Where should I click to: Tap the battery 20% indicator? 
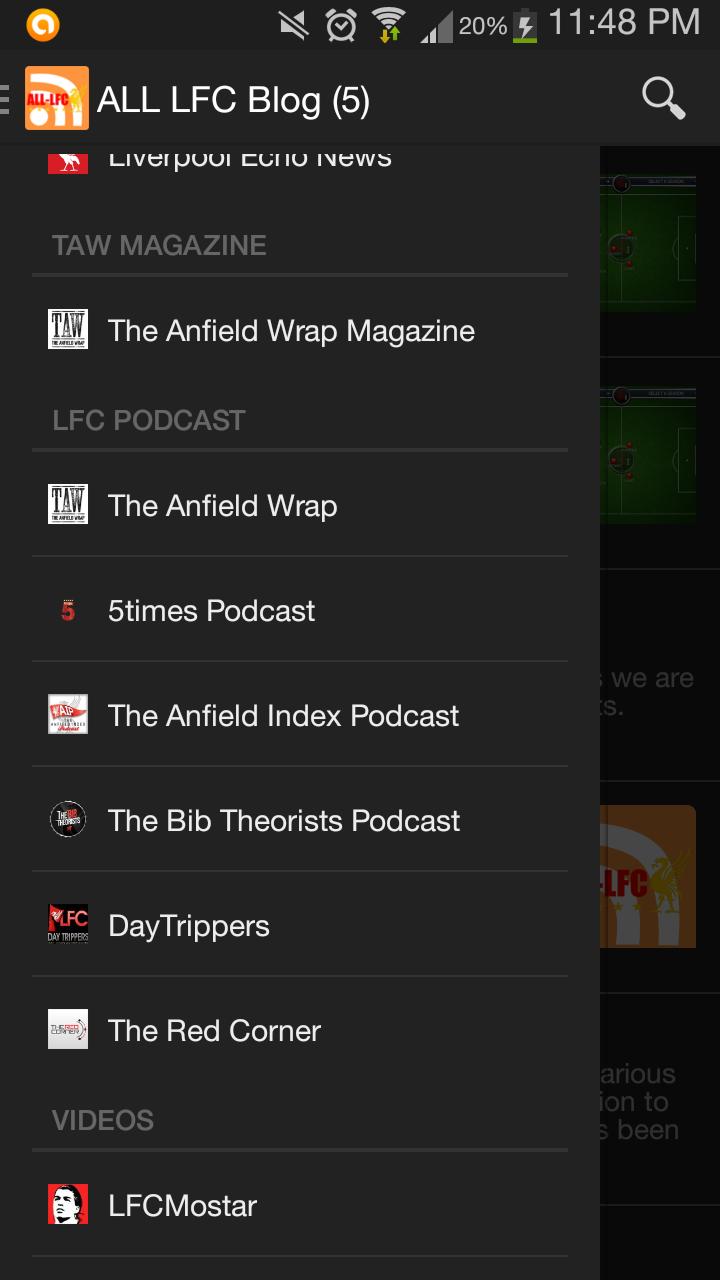tap(481, 25)
